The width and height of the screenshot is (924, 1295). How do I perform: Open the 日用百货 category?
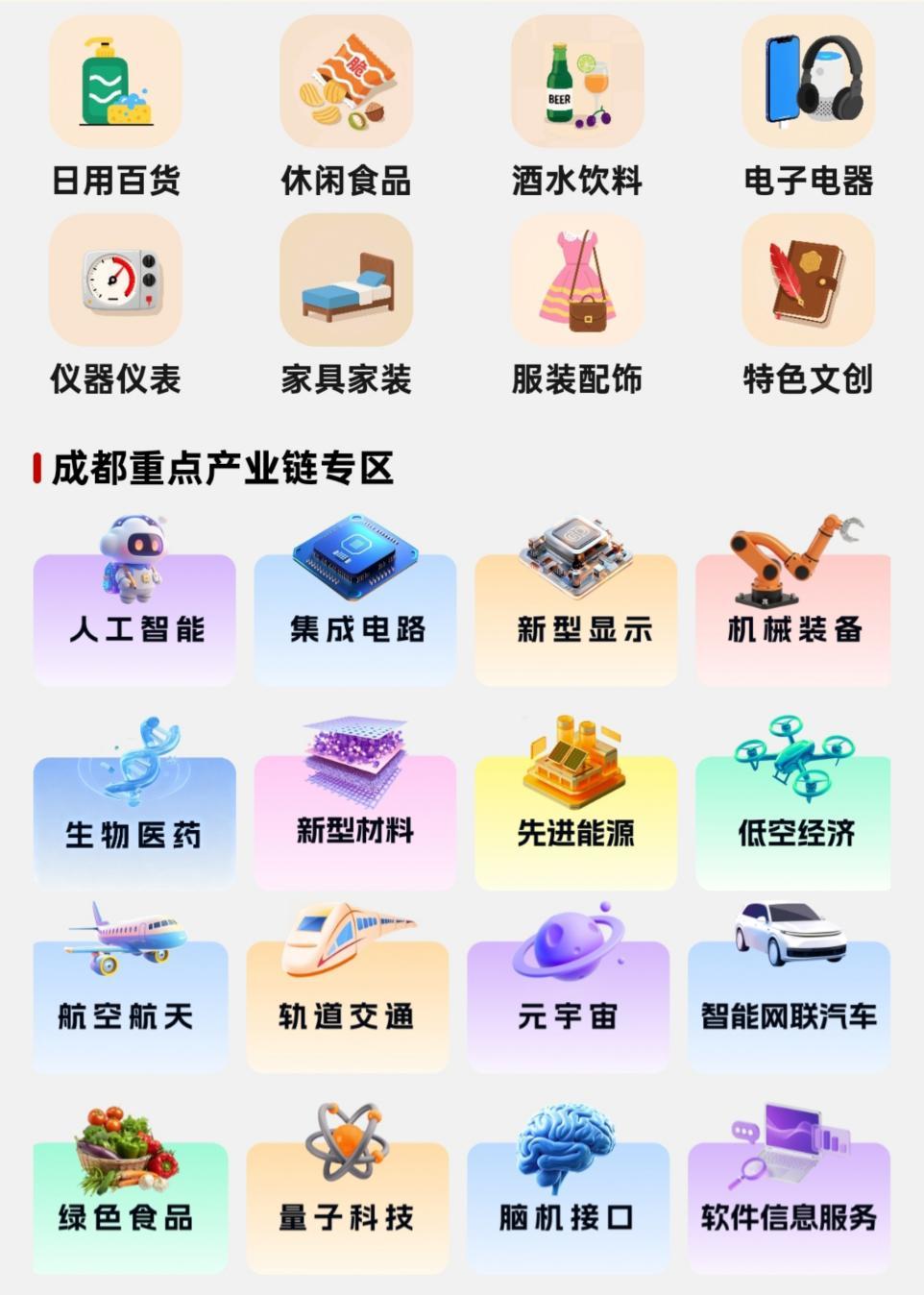coord(115,106)
